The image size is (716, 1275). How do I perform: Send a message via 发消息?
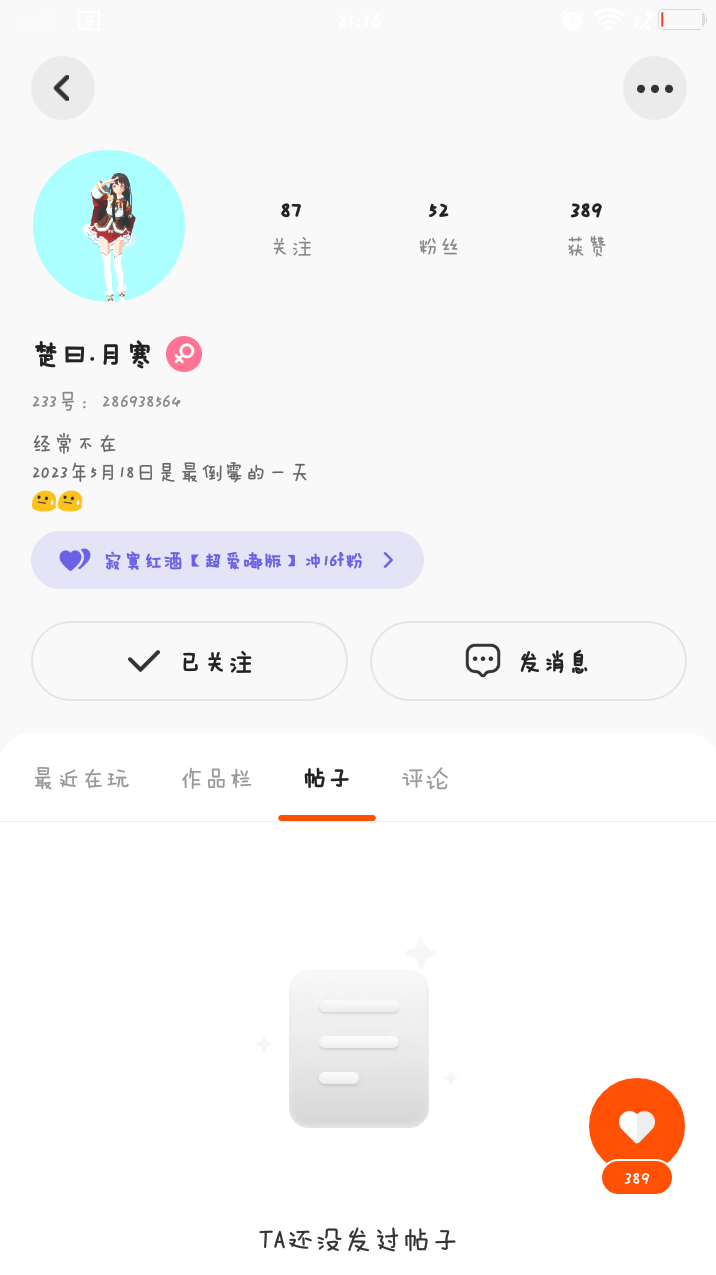[528, 661]
